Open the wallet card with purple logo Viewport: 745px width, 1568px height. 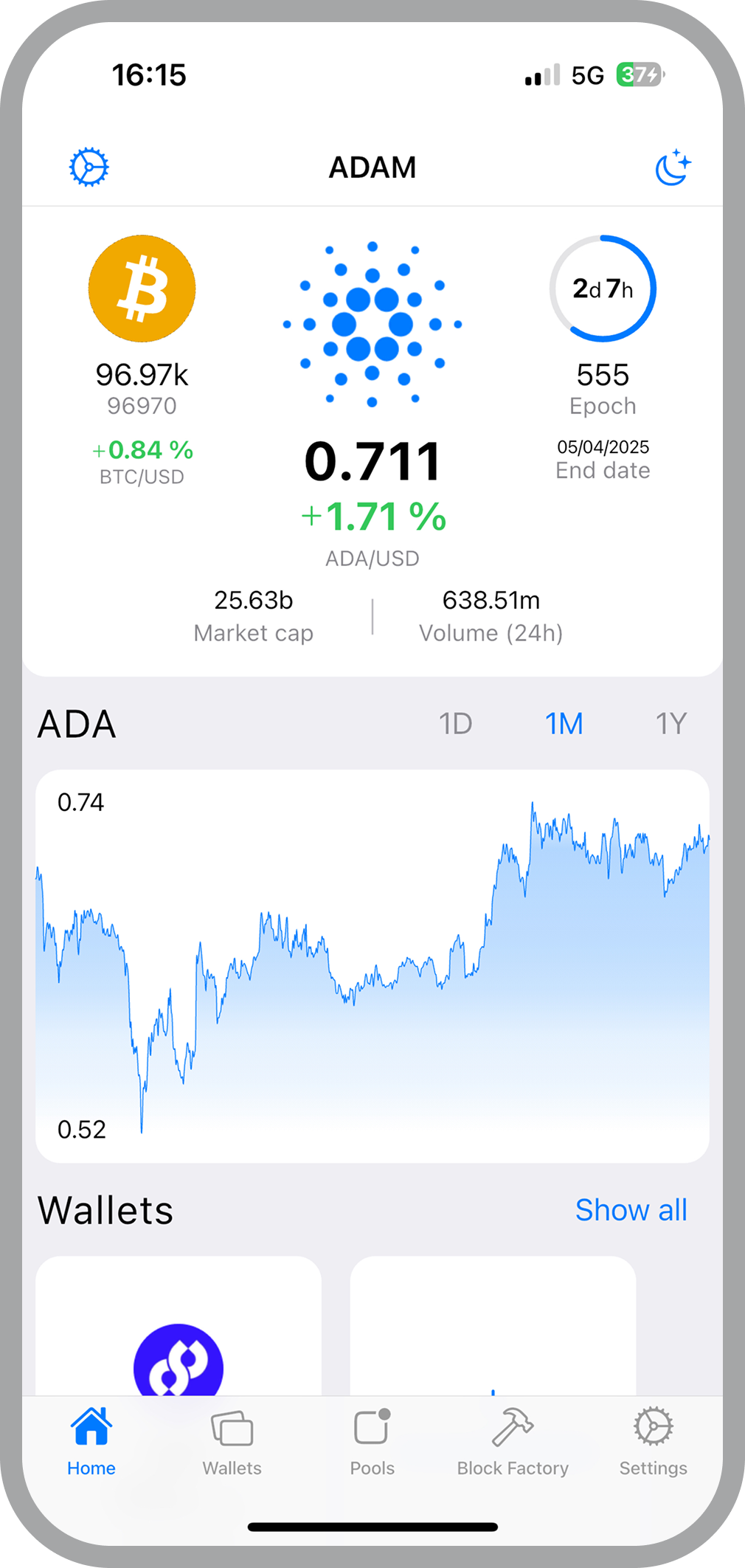point(179,1326)
